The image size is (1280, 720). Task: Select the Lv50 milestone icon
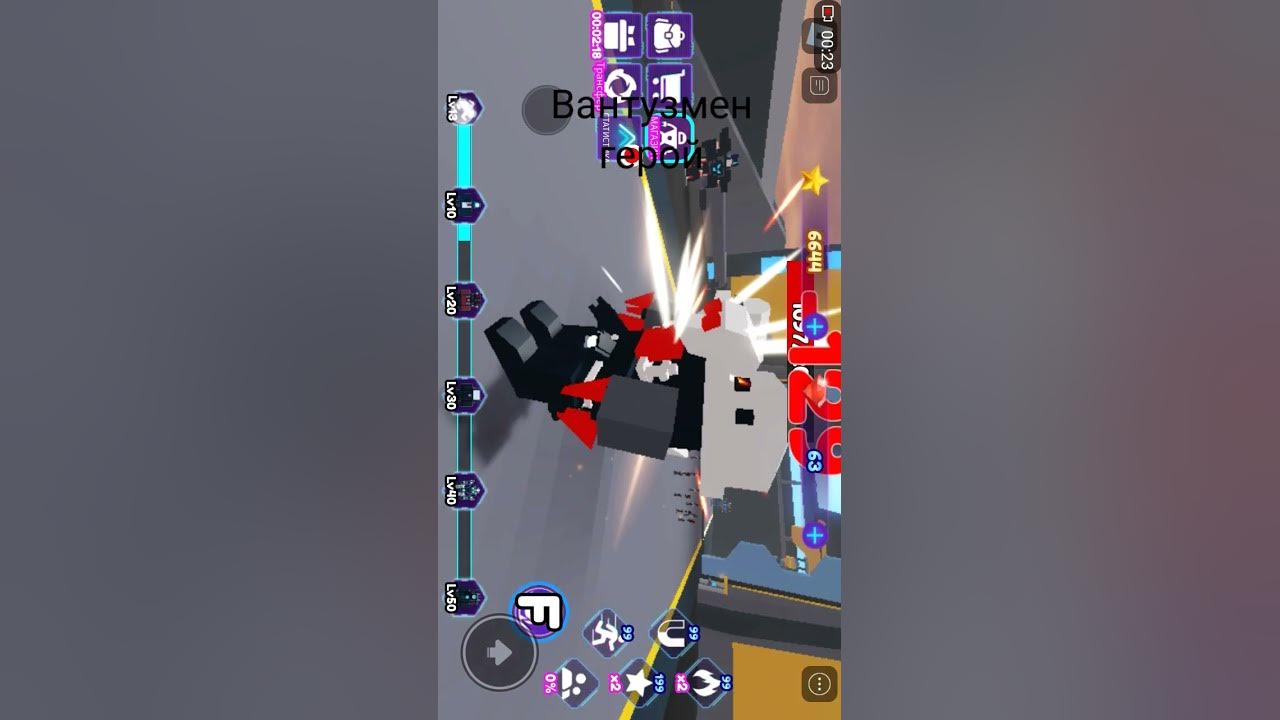pos(465,597)
